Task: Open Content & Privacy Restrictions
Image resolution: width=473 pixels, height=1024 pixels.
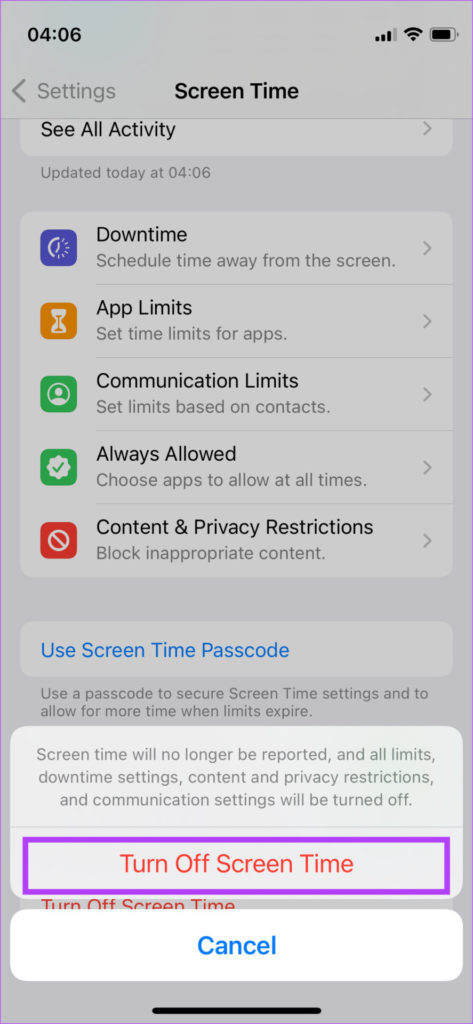Action: pyautogui.click(x=236, y=541)
